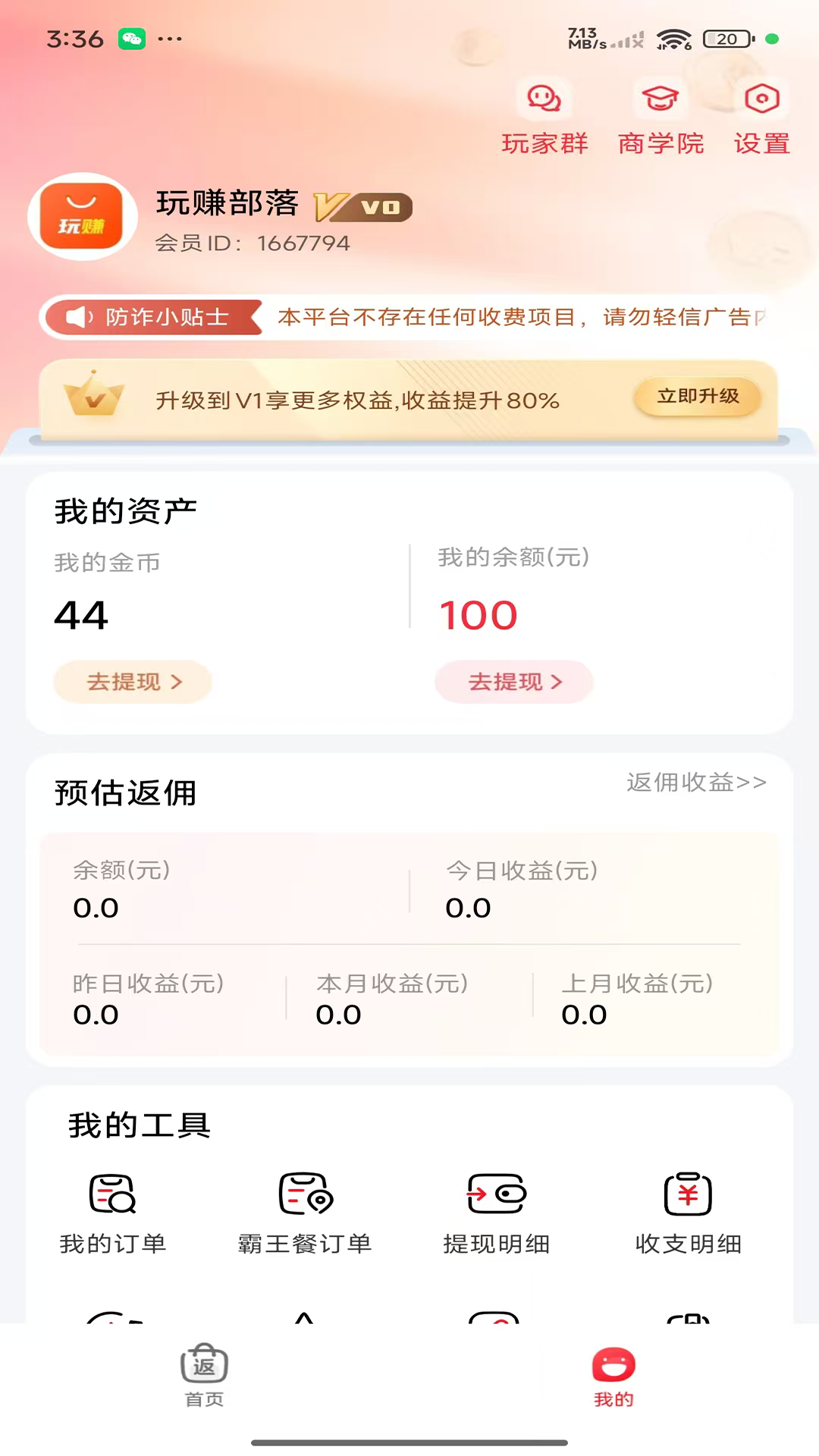Tap the WeChat icon in the status bar
This screenshot has width=819, height=1456.
tap(133, 39)
